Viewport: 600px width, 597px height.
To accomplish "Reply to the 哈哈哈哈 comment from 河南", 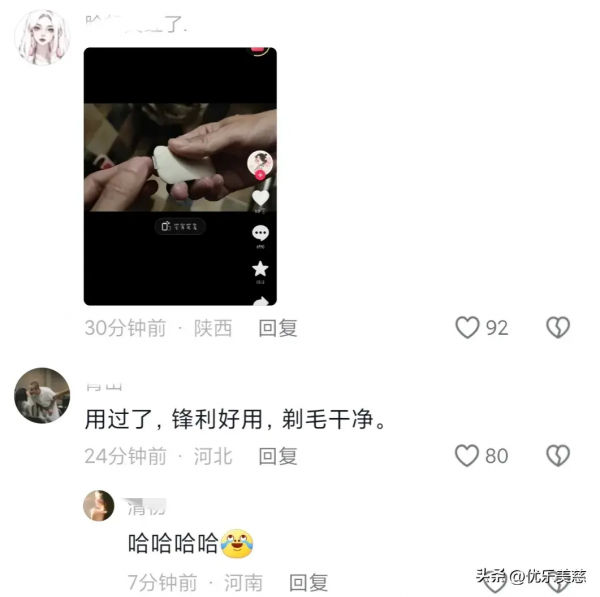I will [308, 582].
